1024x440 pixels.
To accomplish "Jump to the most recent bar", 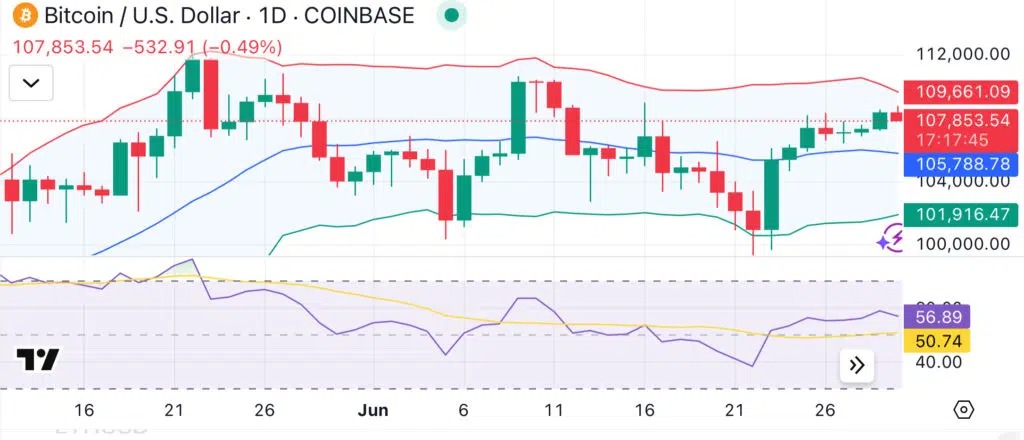I will 857,365.
